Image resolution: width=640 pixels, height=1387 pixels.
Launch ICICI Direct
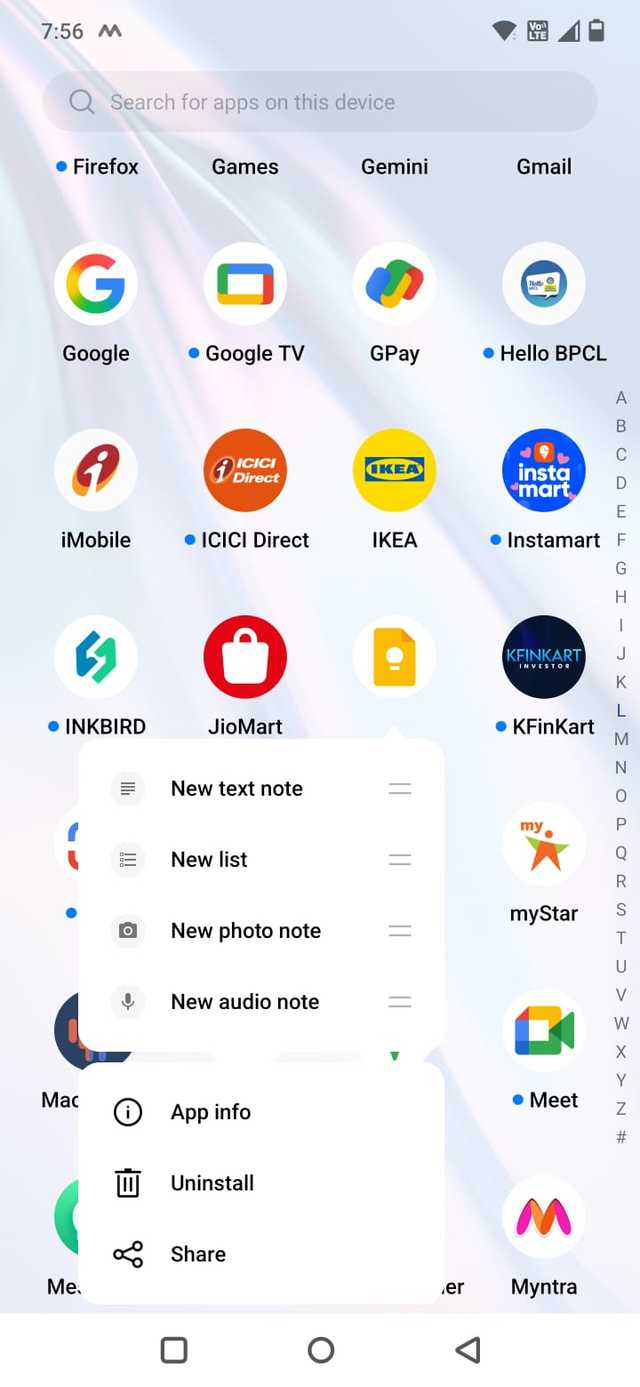point(245,471)
